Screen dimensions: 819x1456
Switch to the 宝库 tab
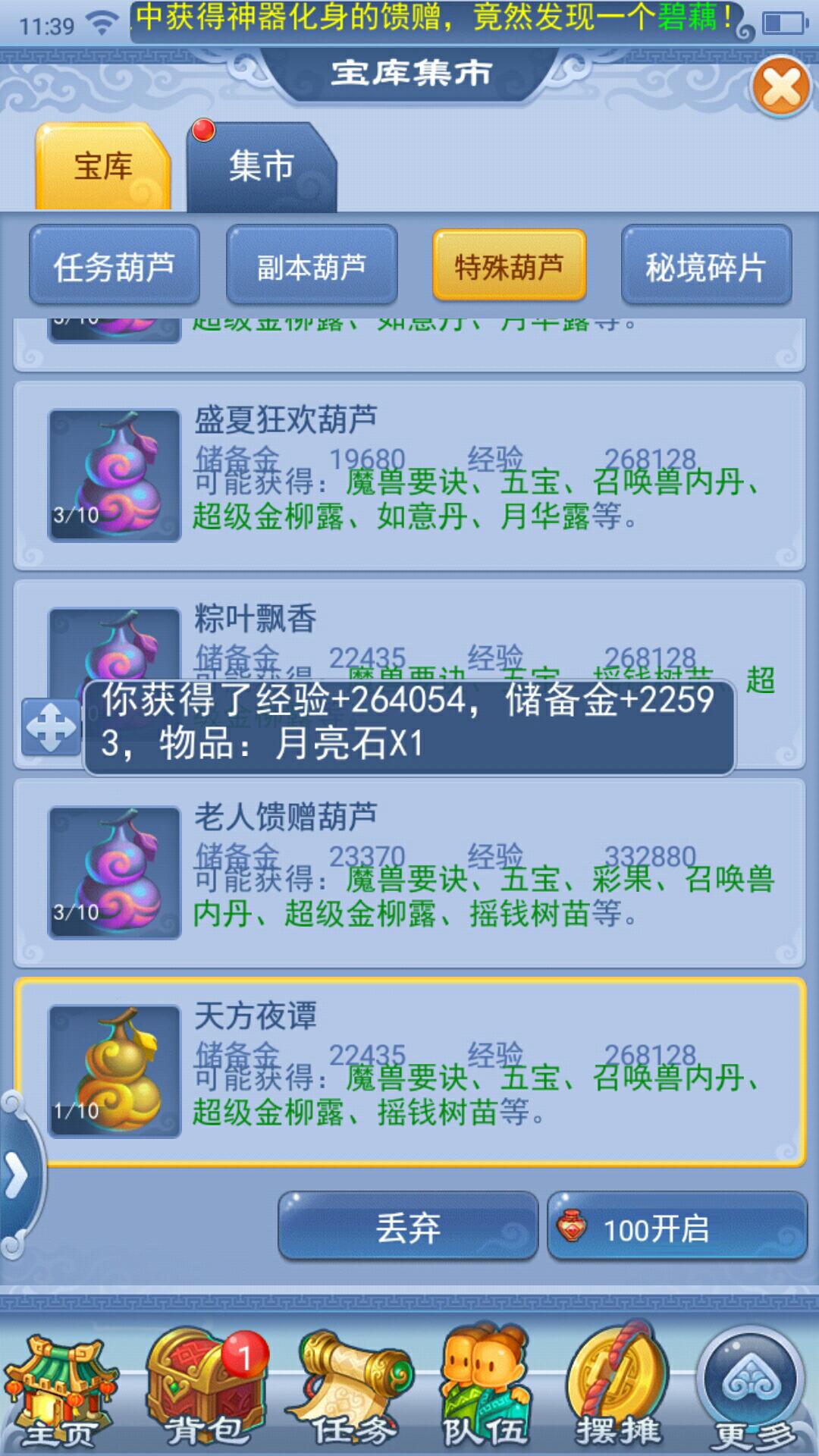(102, 166)
